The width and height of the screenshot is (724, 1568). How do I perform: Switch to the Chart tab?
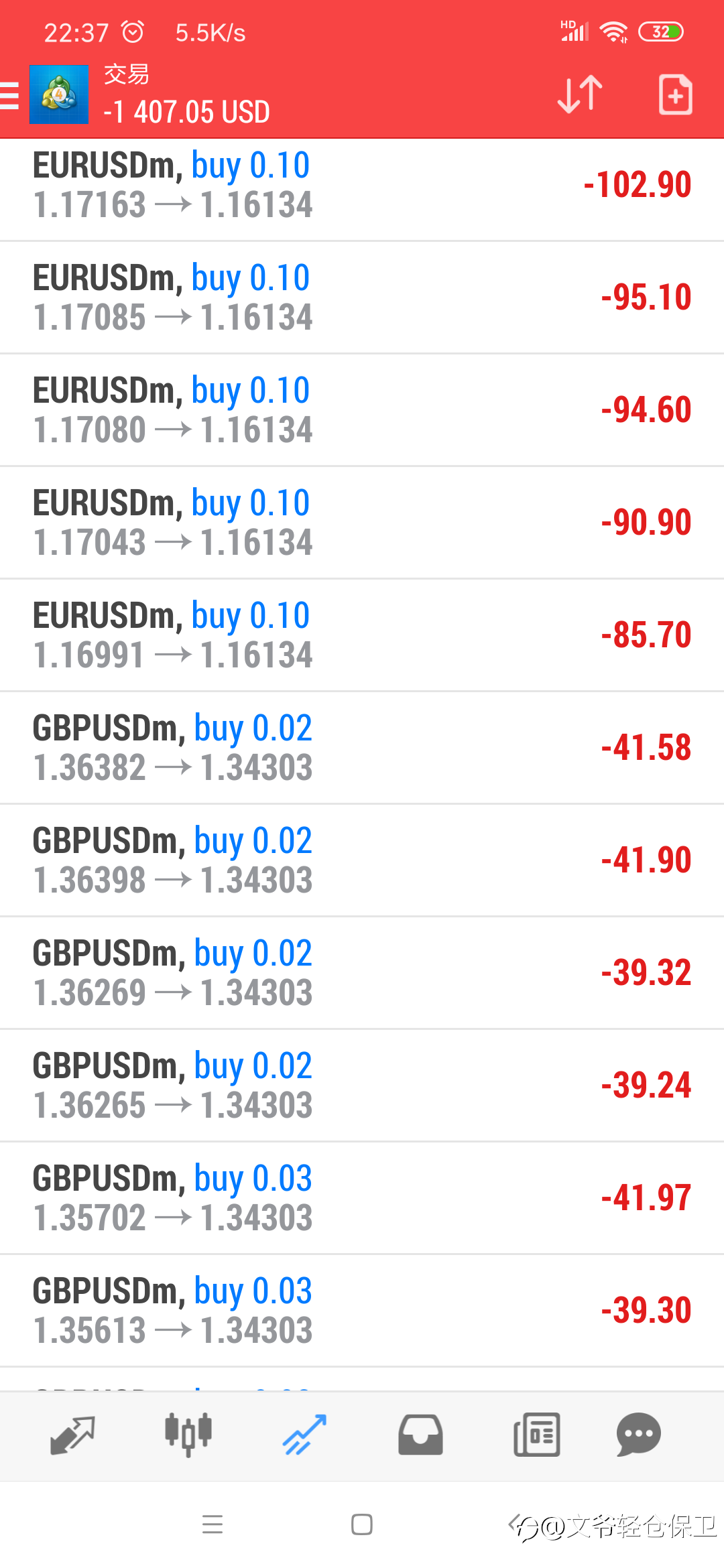coord(188,1435)
